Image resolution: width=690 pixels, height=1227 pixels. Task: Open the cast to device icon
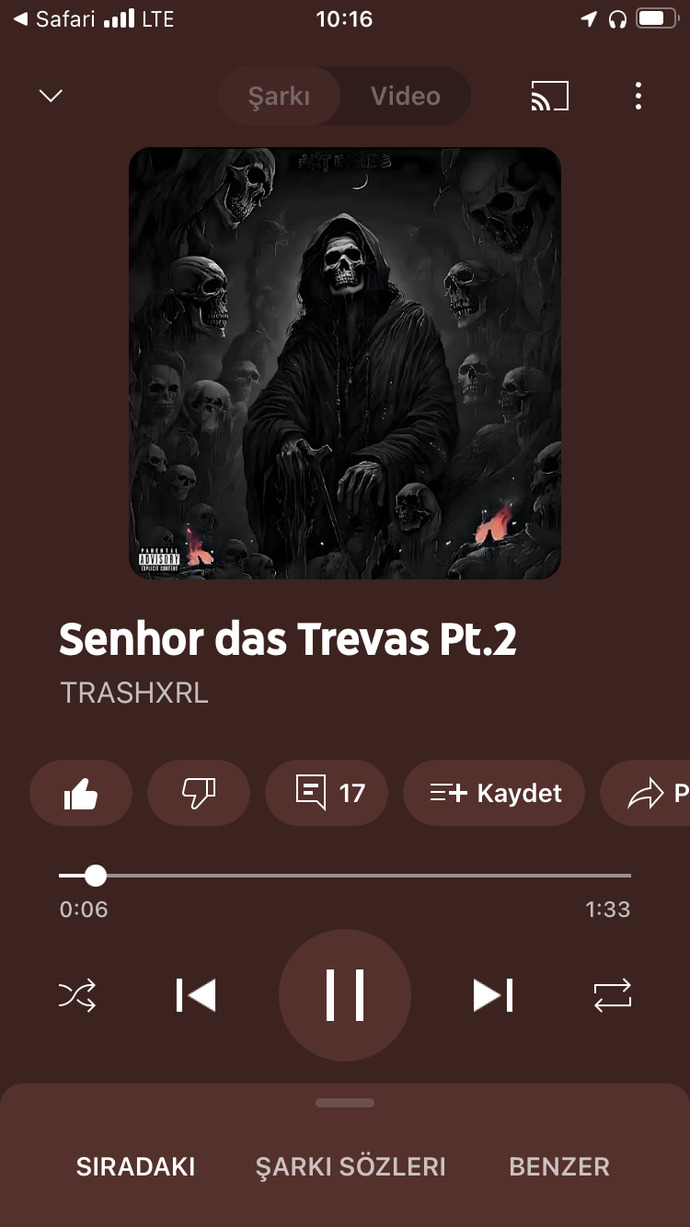click(550, 96)
